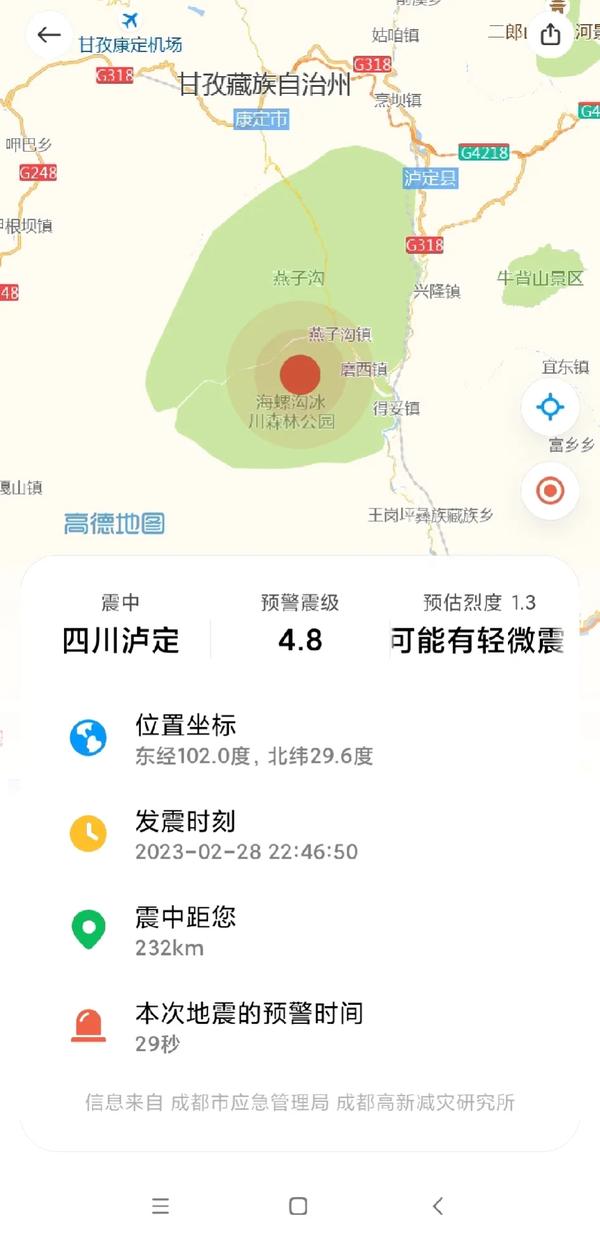Go back using the top-left arrow
Screen dimensions: 600x1244
(48, 35)
